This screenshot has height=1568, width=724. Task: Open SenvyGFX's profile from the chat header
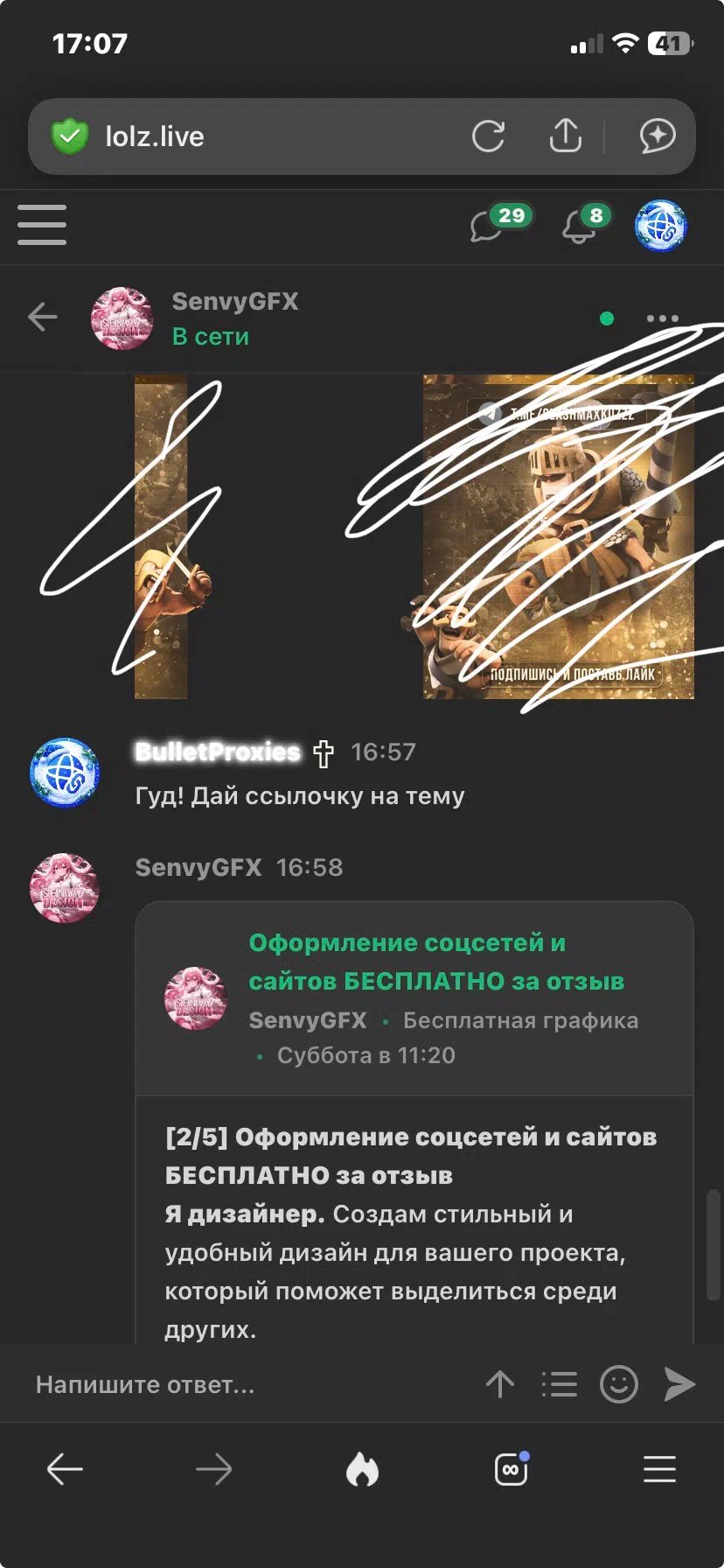122,318
